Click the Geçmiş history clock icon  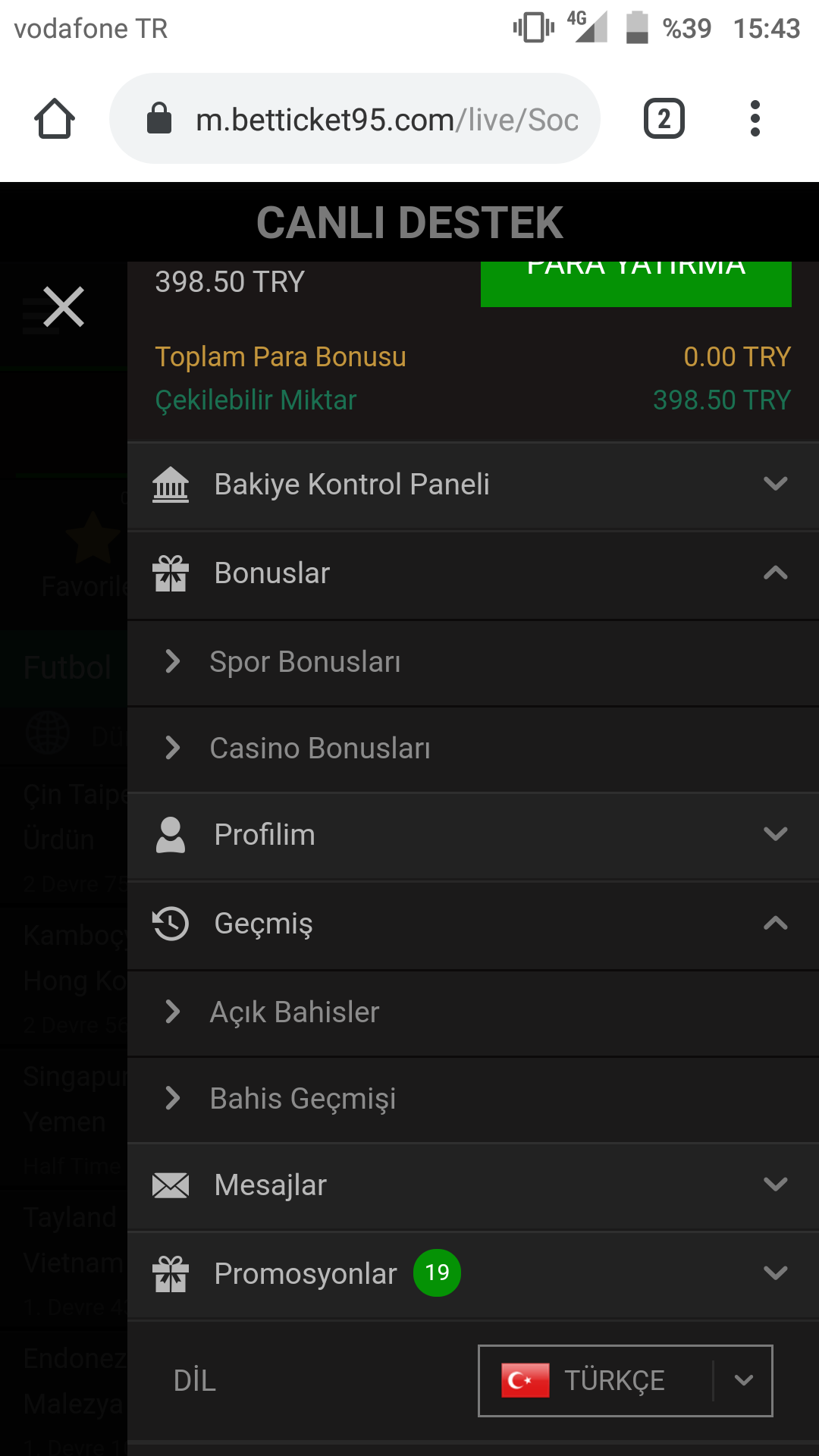[x=171, y=924]
